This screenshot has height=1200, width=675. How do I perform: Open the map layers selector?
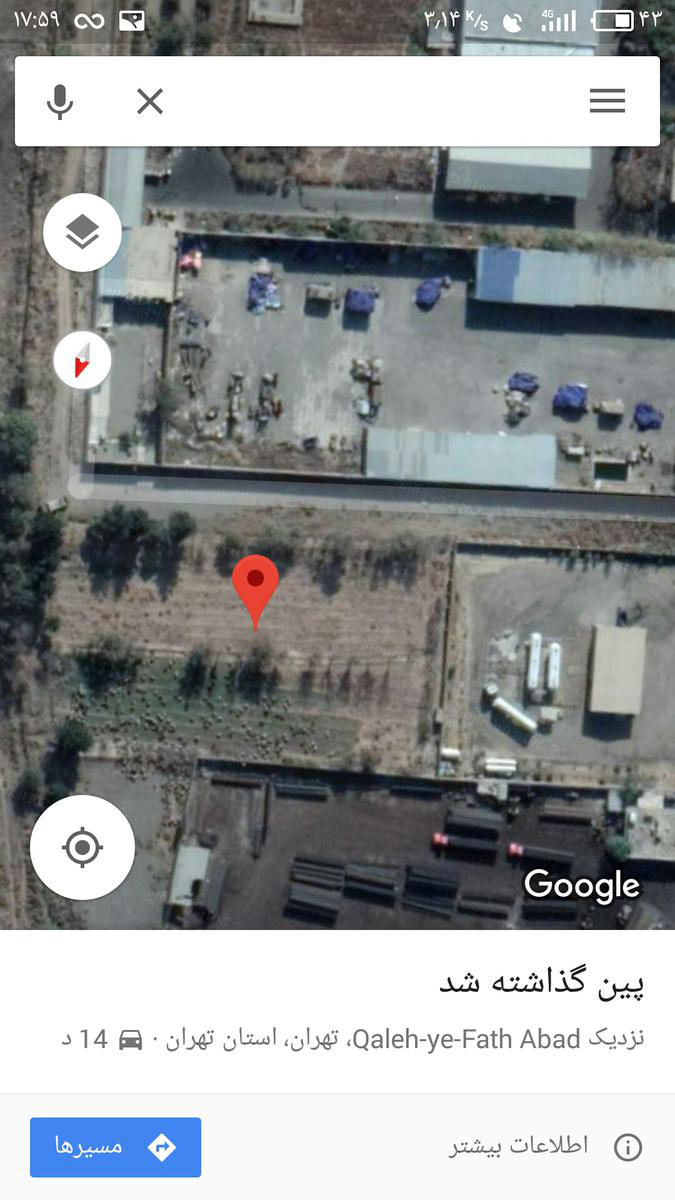point(83,232)
